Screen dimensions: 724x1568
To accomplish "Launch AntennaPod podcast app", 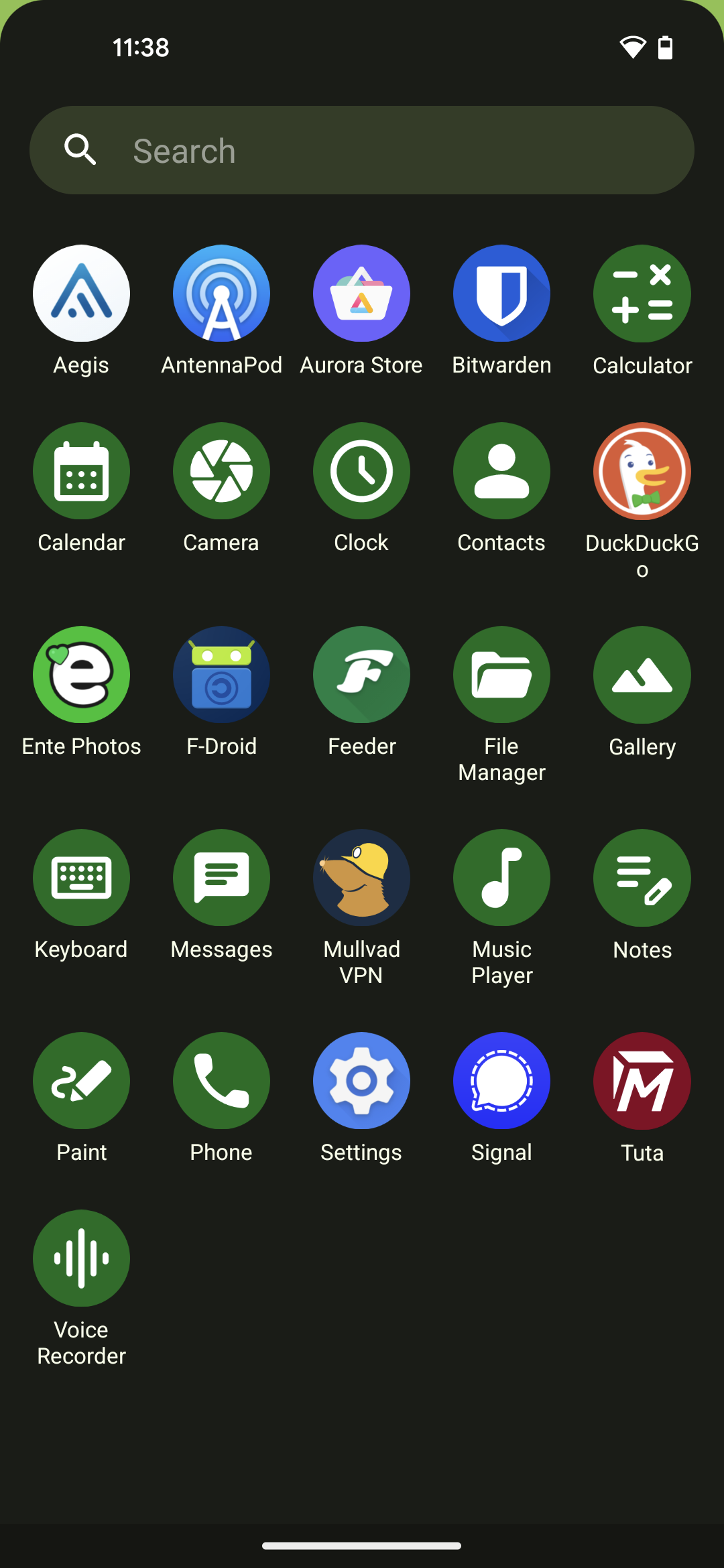I will pos(221,293).
